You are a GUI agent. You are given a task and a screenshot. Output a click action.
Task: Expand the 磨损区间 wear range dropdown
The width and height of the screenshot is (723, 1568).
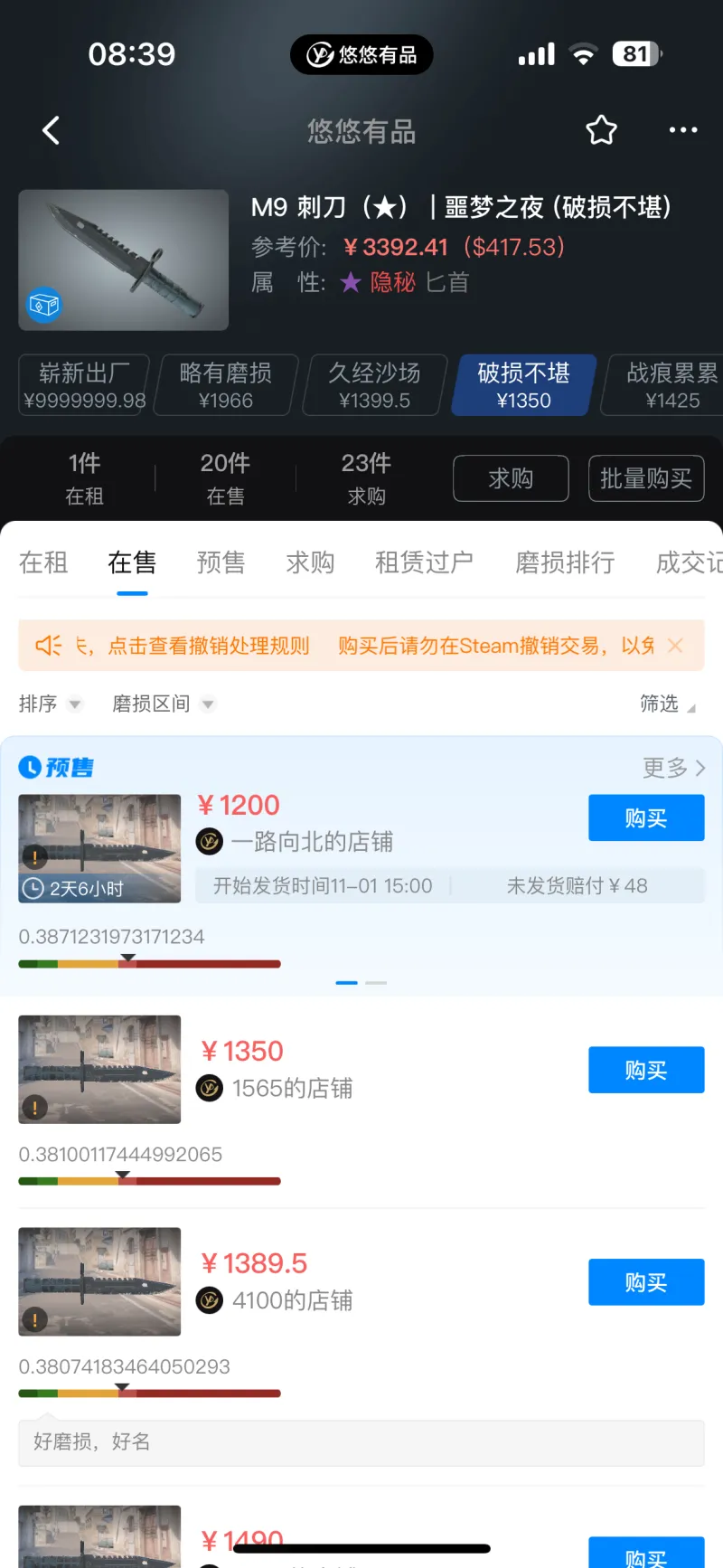pos(163,704)
